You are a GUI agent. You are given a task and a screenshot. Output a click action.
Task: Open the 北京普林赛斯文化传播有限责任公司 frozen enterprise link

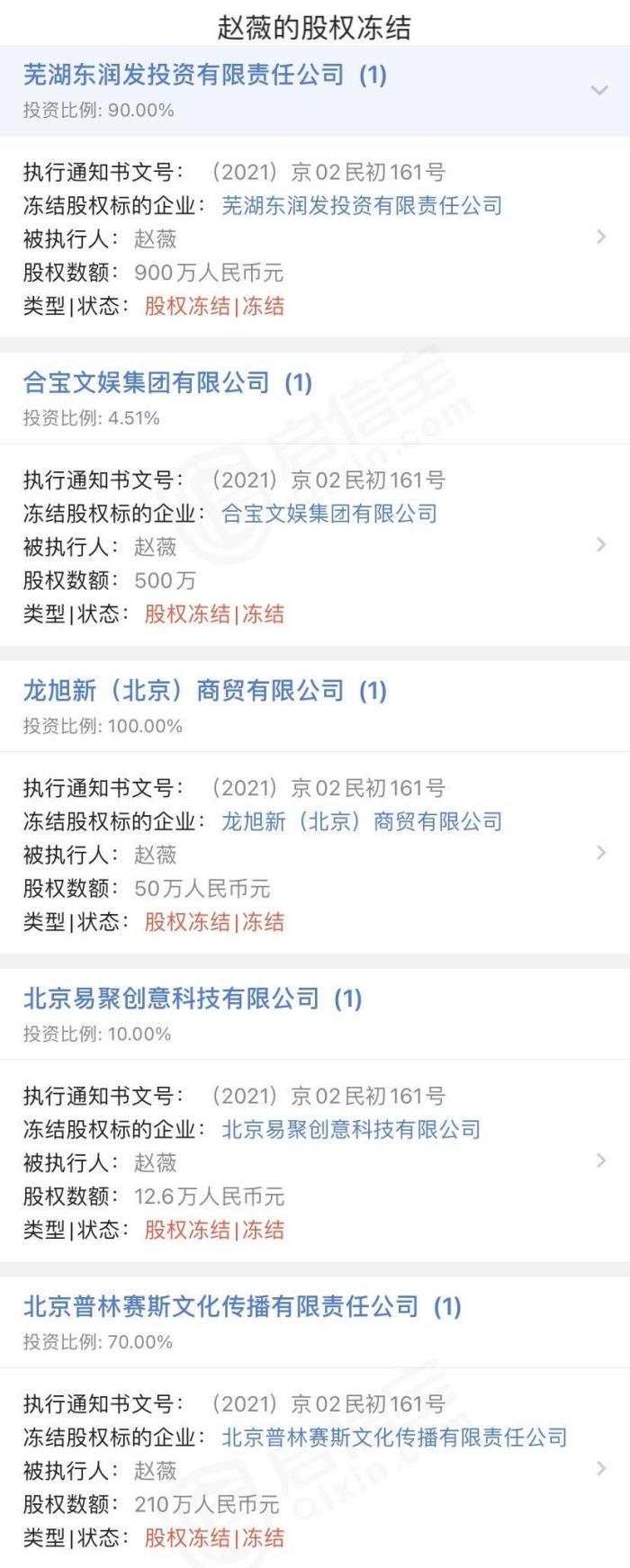pyautogui.click(x=394, y=1438)
